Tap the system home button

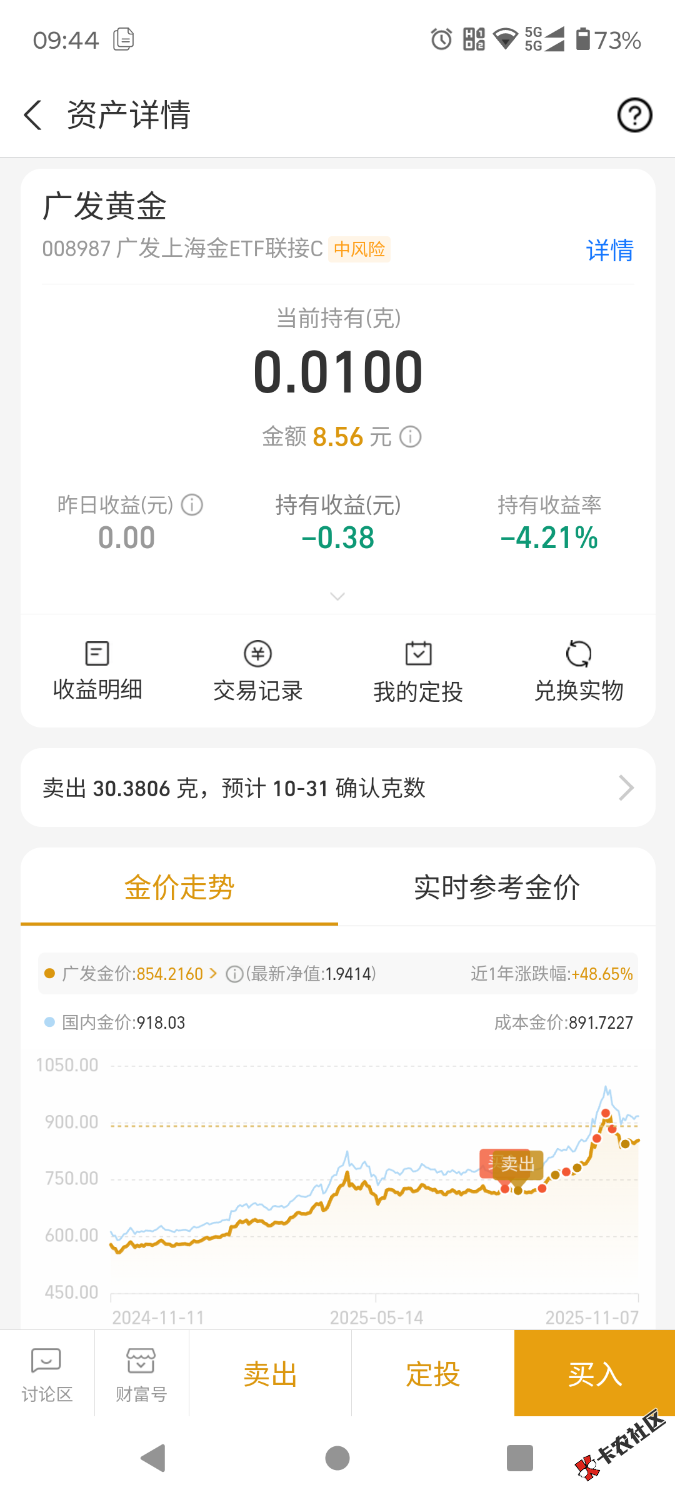(x=338, y=1458)
